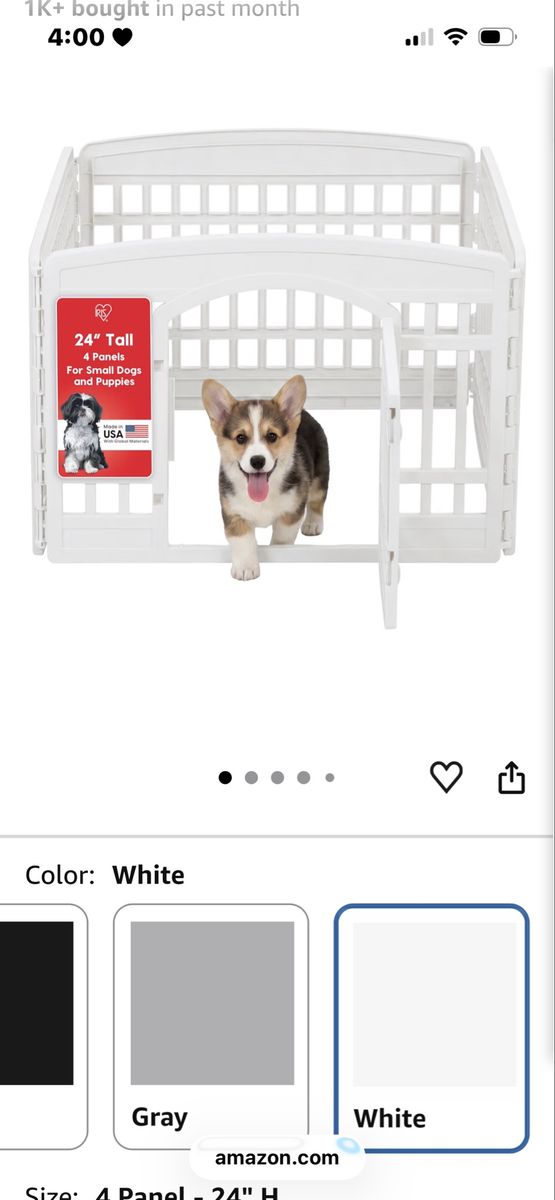555x1200 pixels.
Task: Share this product listing
Action: (511, 777)
